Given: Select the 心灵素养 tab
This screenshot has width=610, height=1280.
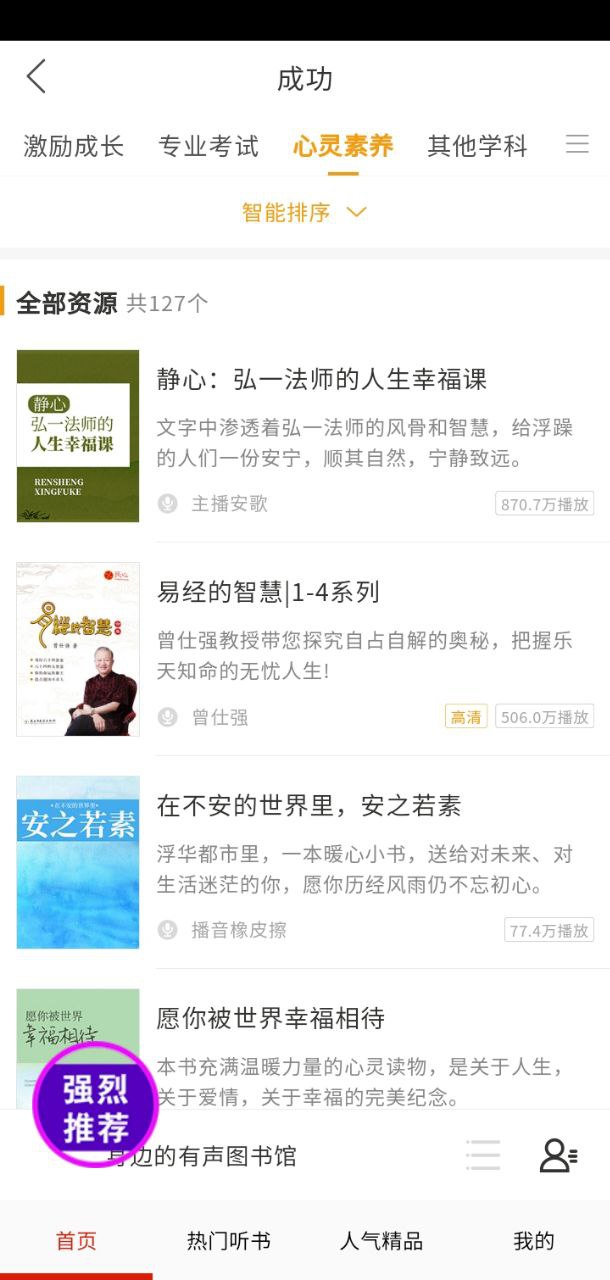Looking at the screenshot, I should (x=343, y=147).
